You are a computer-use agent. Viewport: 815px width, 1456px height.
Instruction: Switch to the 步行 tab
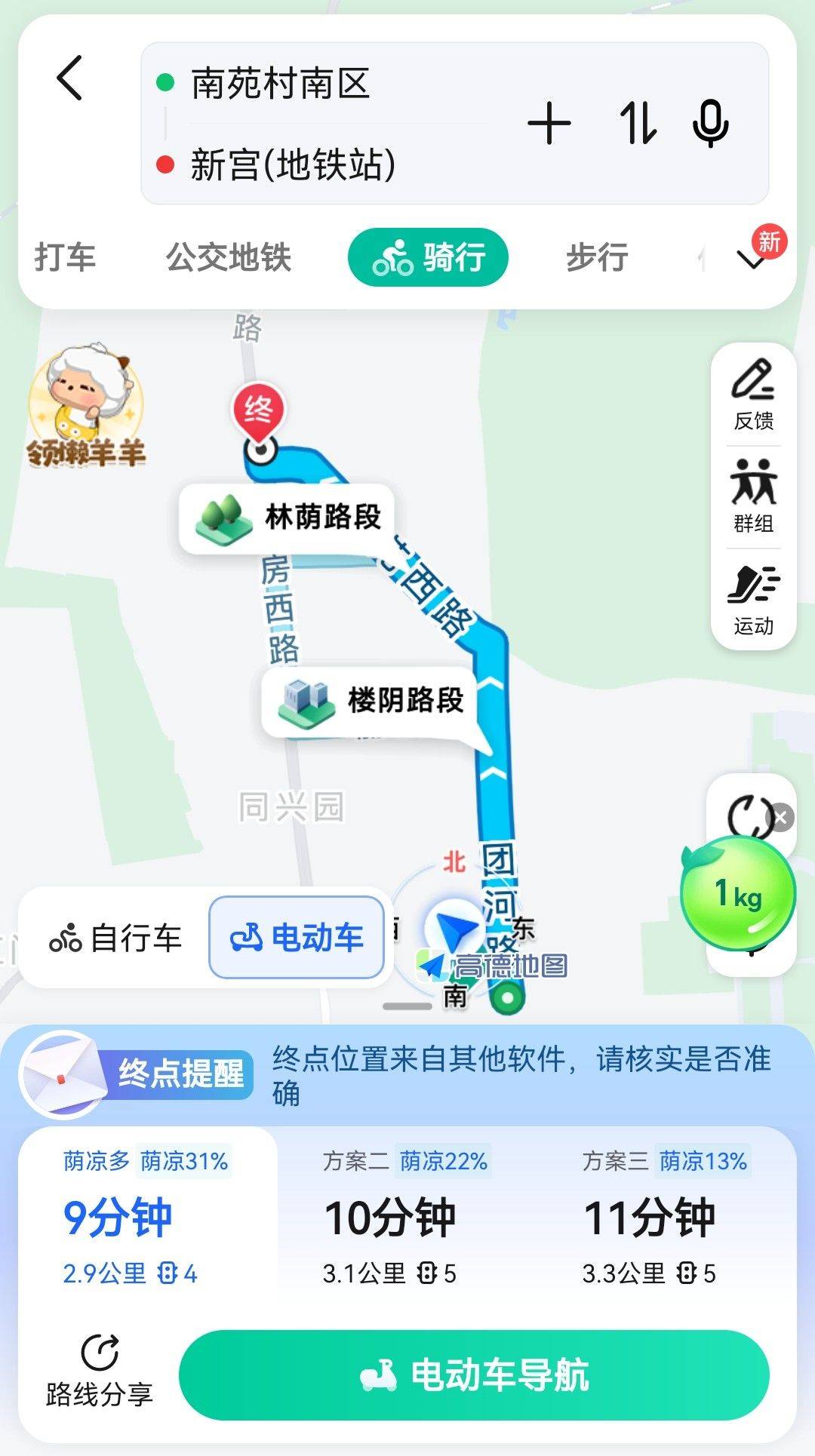pos(597,257)
